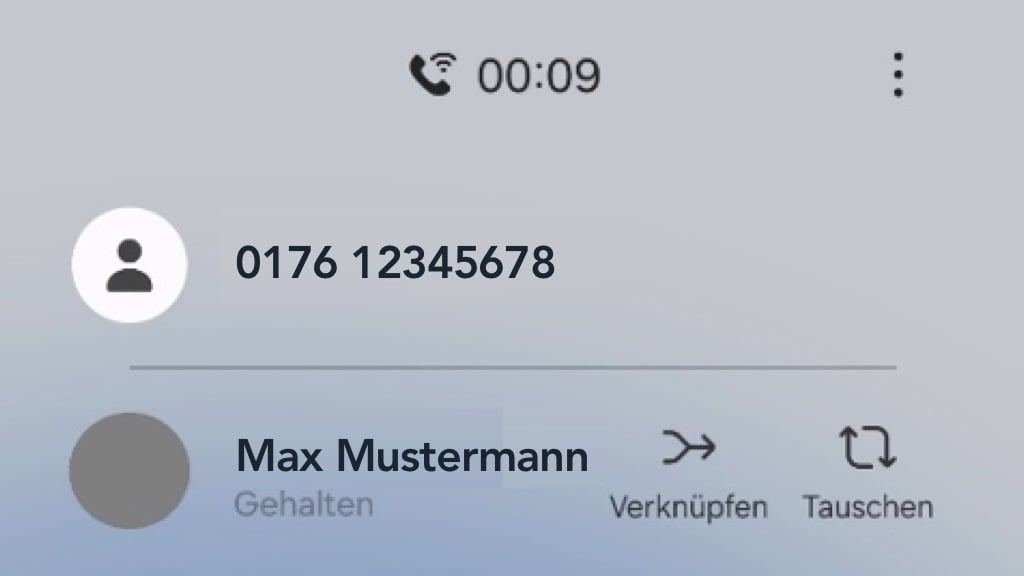Open the three-dot overflow menu
The height and width of the screenshot is (576, 1024).
tap(897, 75)
